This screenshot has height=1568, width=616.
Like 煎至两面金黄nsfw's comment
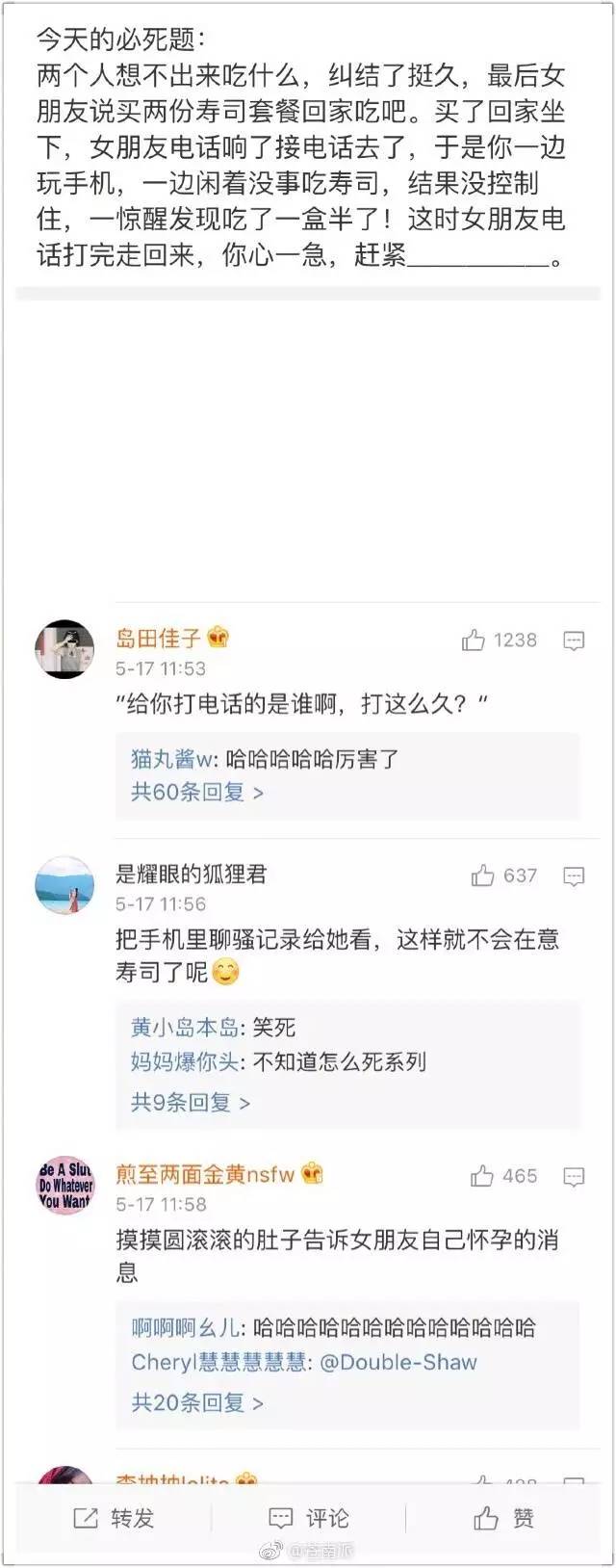pos(482,1176)
